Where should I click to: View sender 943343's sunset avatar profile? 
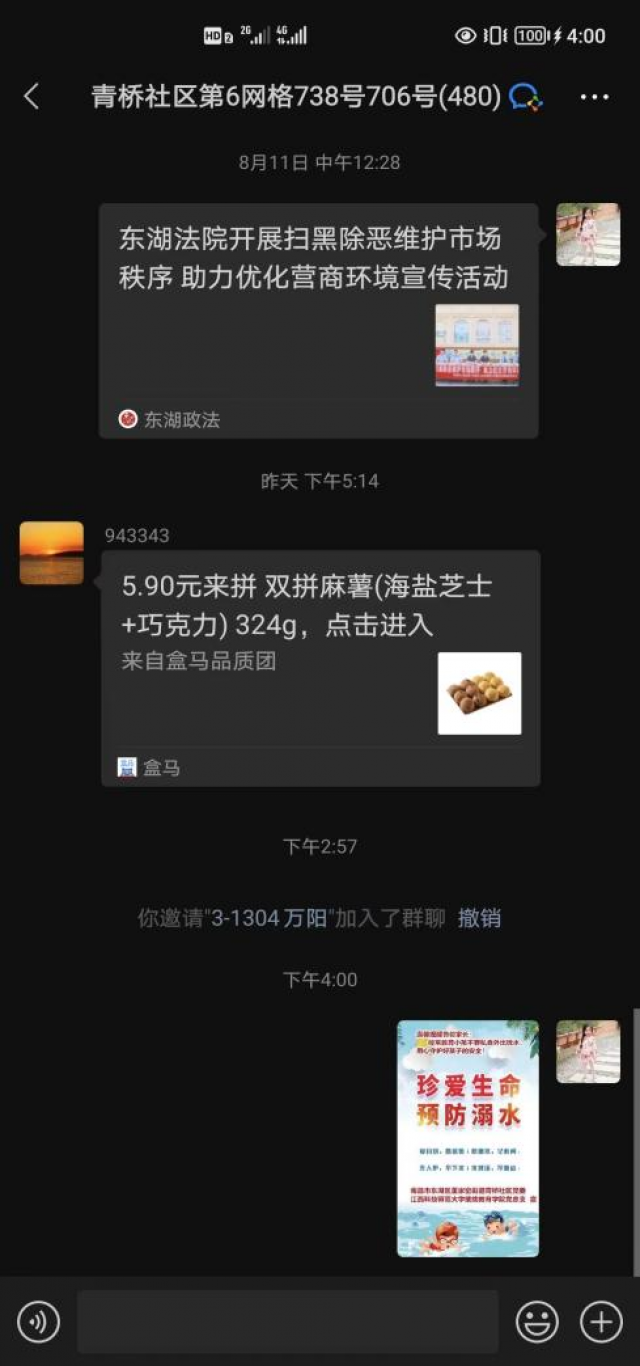52,552
